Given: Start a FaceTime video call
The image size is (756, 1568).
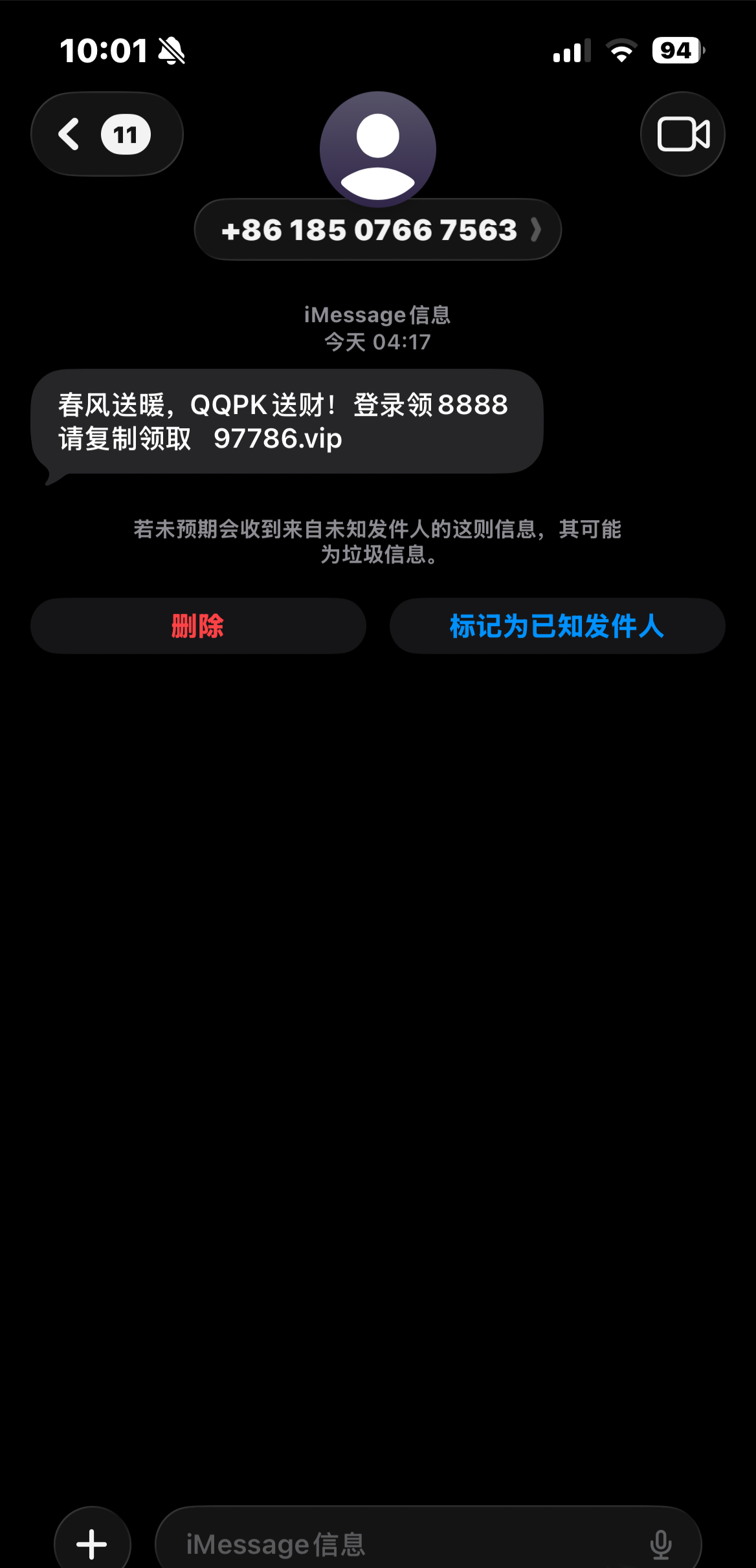Looking at the screenshot, I should [x=682, y=134].
